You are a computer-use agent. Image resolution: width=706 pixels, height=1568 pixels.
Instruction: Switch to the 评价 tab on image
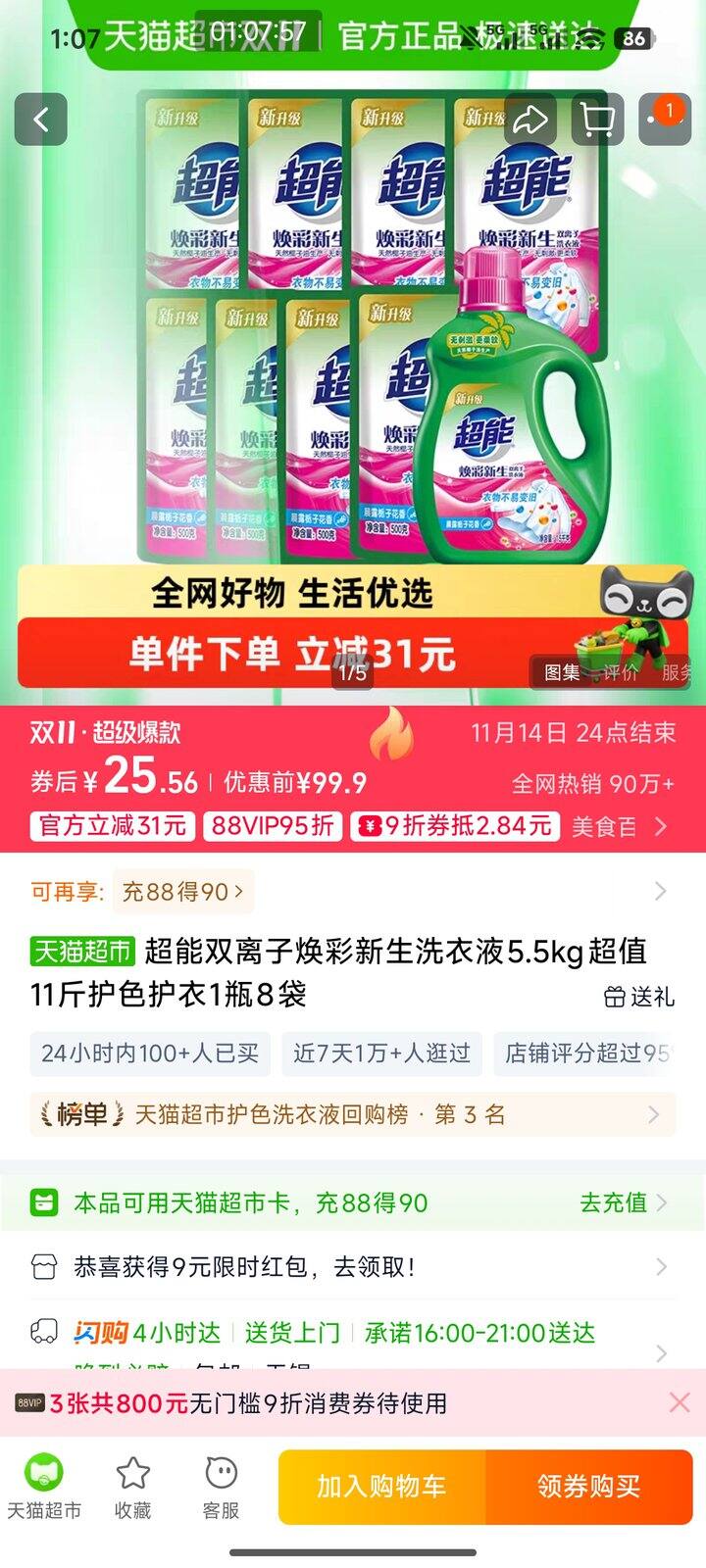point(621,672)
